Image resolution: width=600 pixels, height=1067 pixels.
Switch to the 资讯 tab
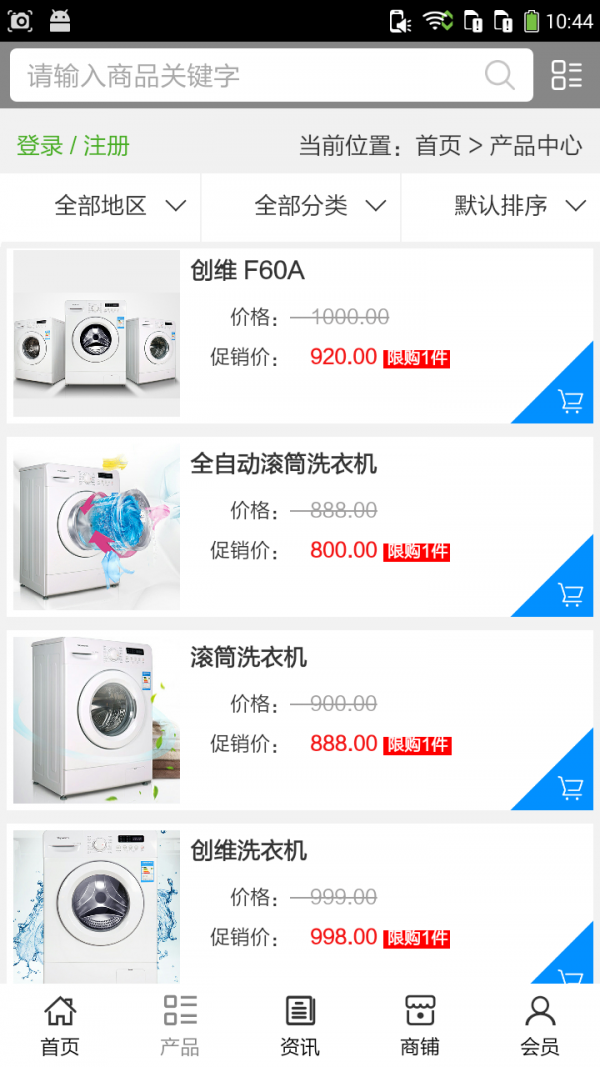[x=300, y=1027]
